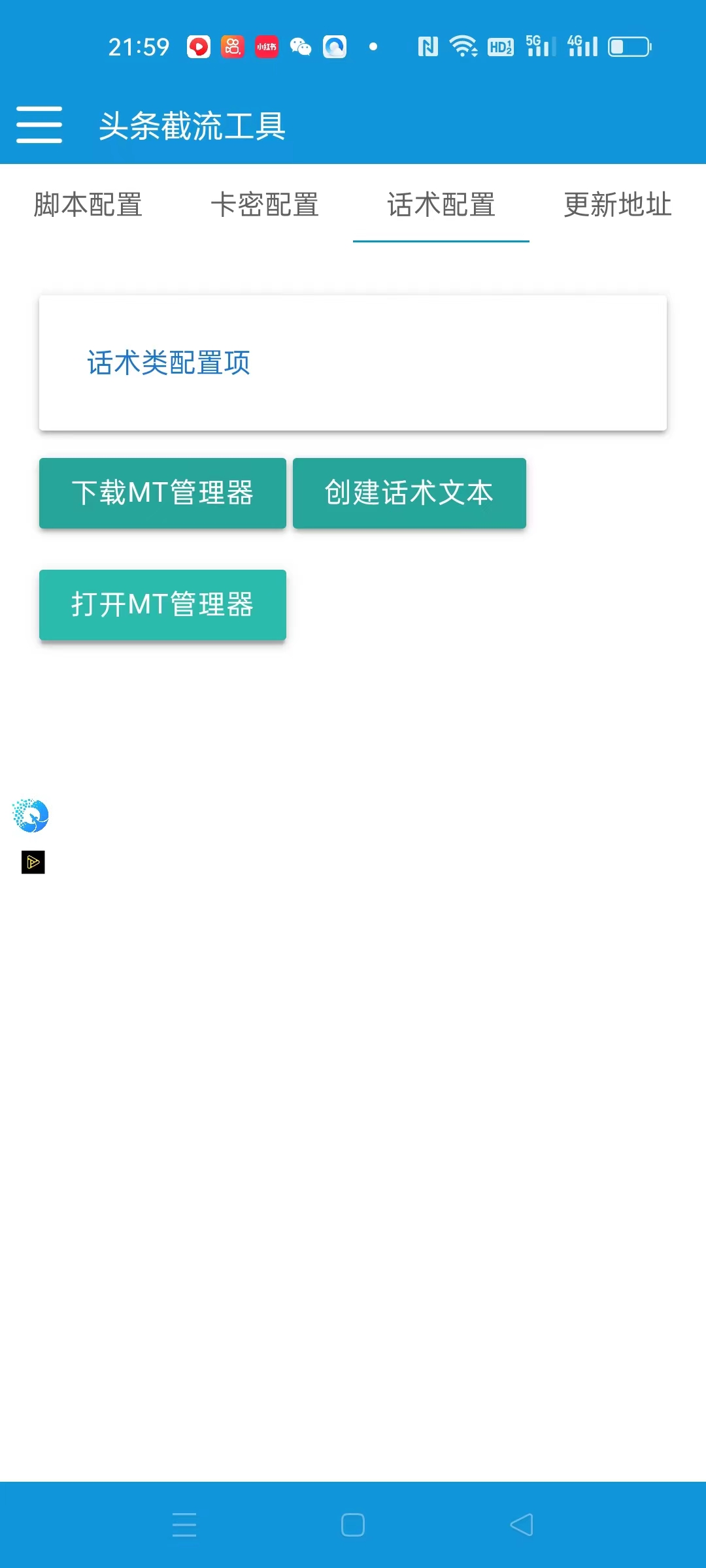The image size is (706, 1568).
Task: Switch to the 脚本配置 tab
Action: pos(88,204)
